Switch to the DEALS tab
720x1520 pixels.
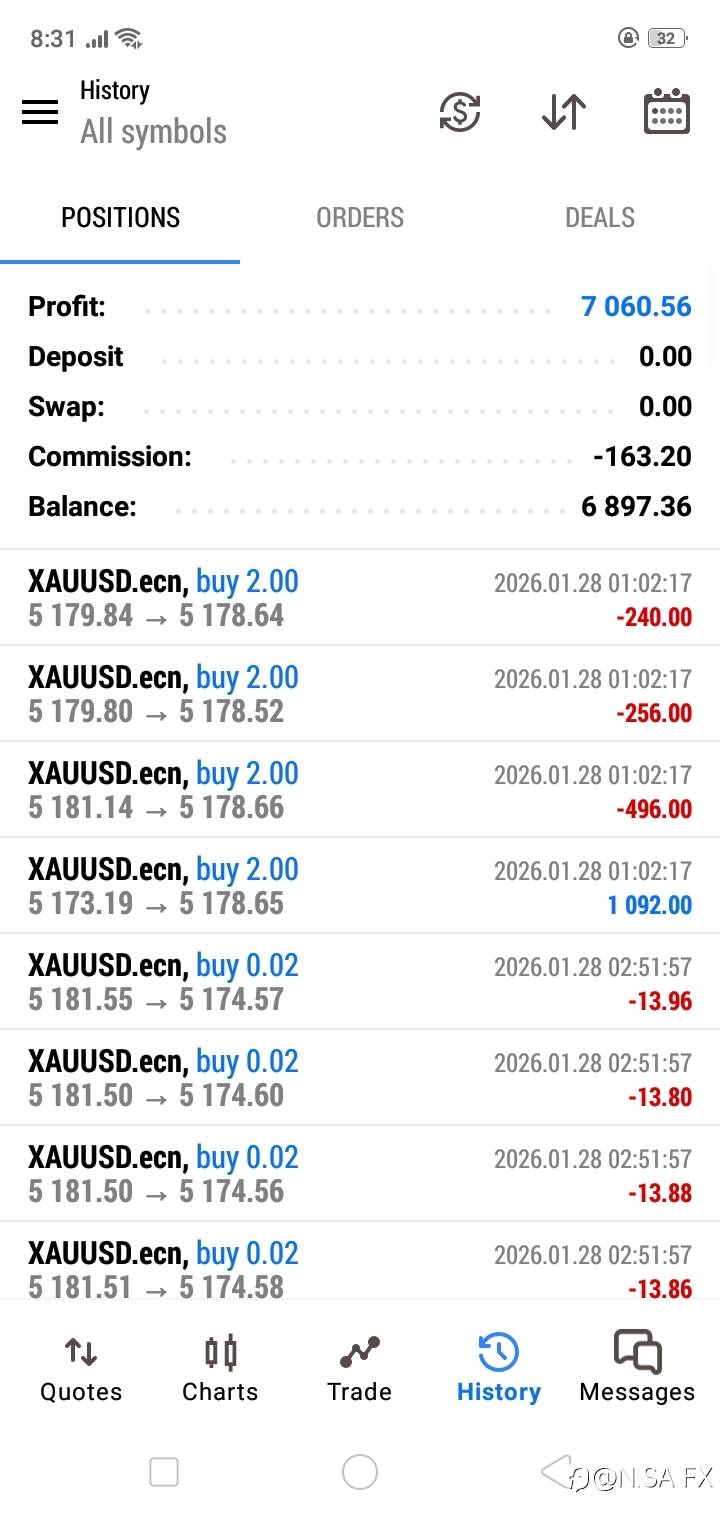click(x=600, y=217)
